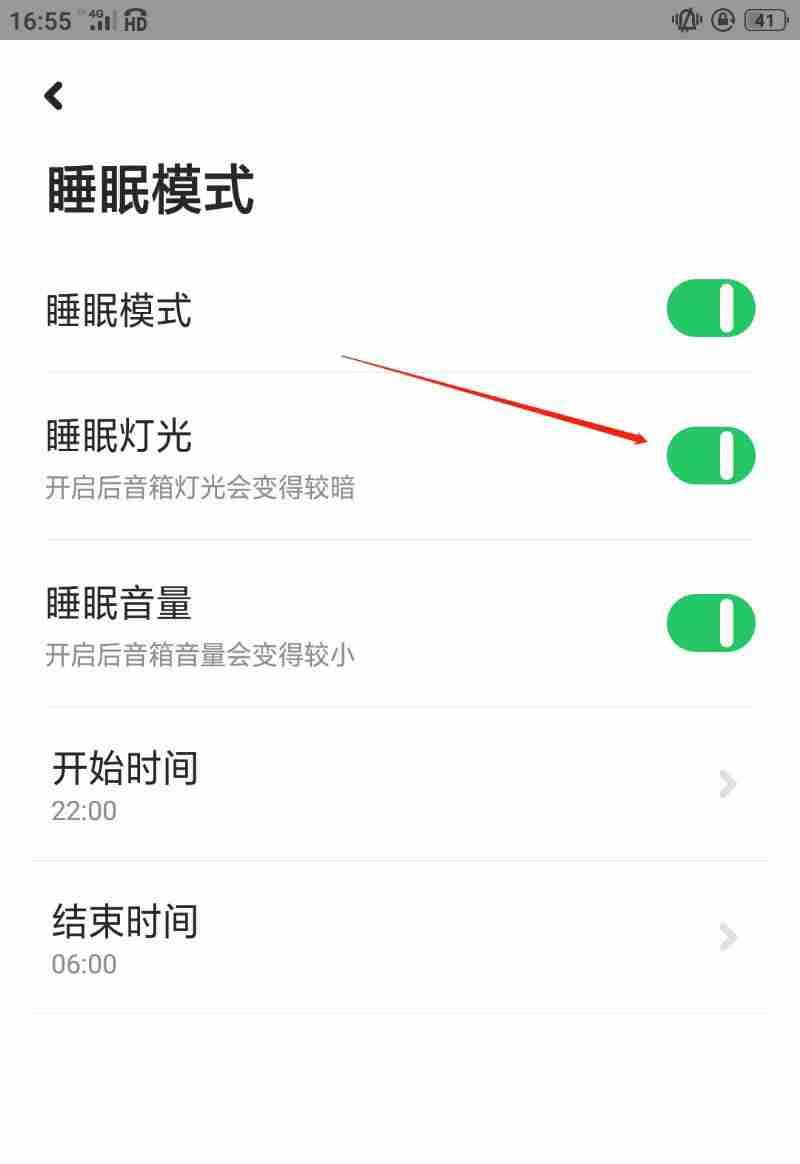
Task: Tap the battery indicator showing 41
Action: click(x=763, y=20)
